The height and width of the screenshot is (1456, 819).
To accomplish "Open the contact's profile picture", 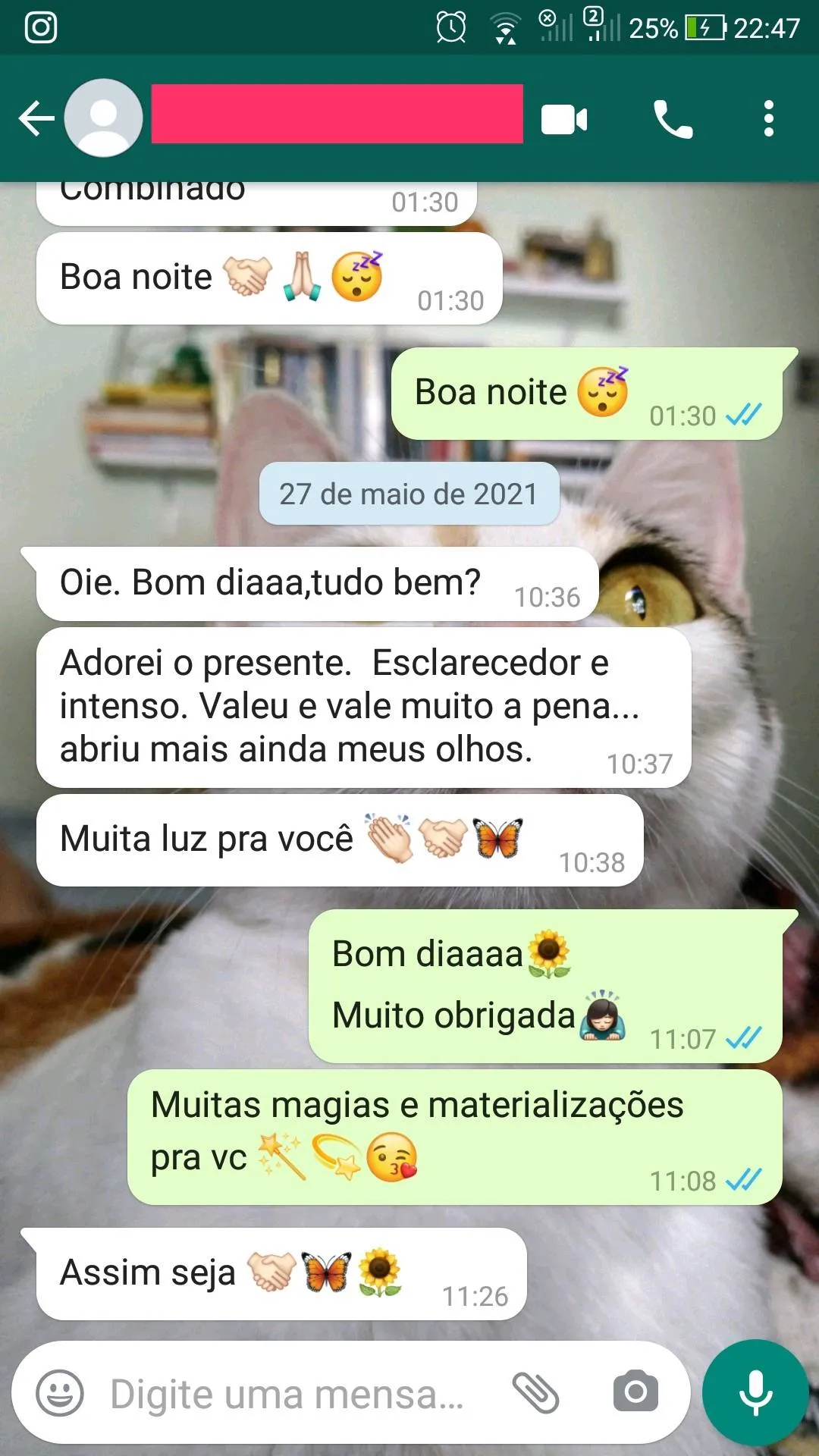I will point(104,118).
